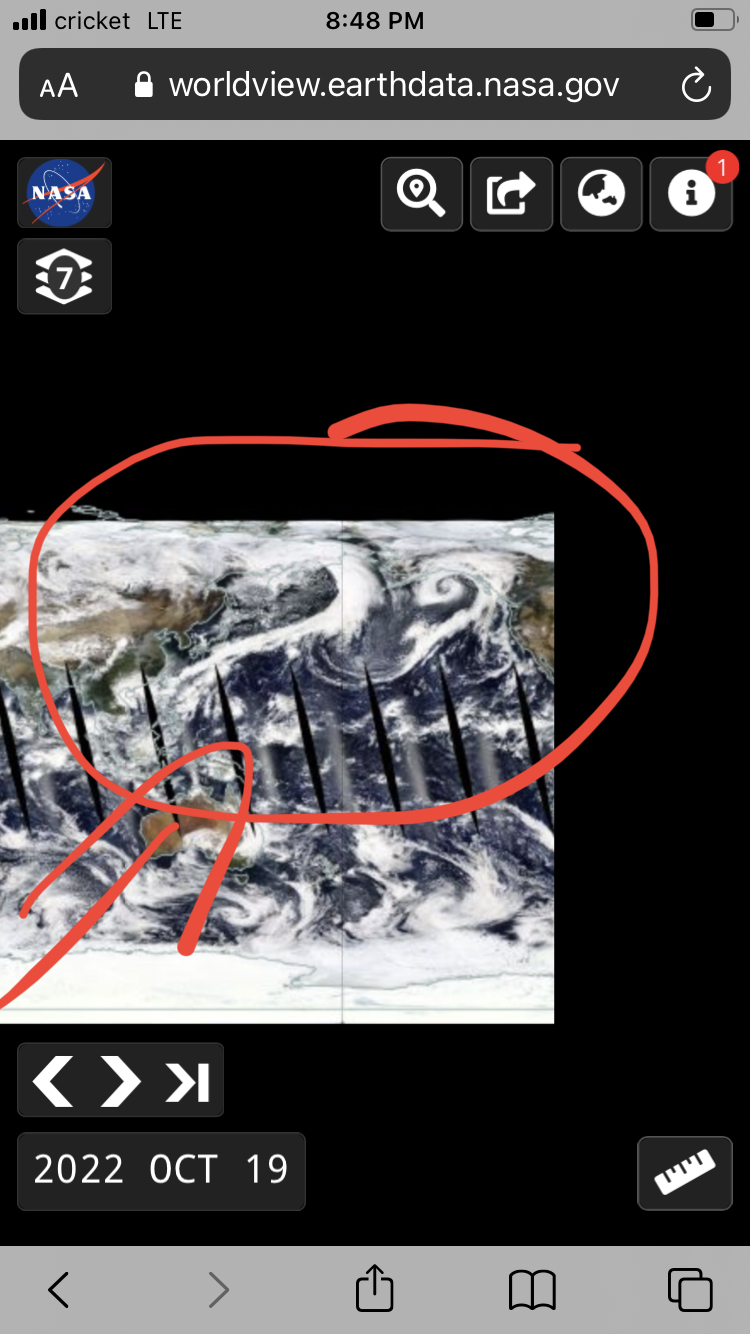Open the Safari share sheet

374,1287
